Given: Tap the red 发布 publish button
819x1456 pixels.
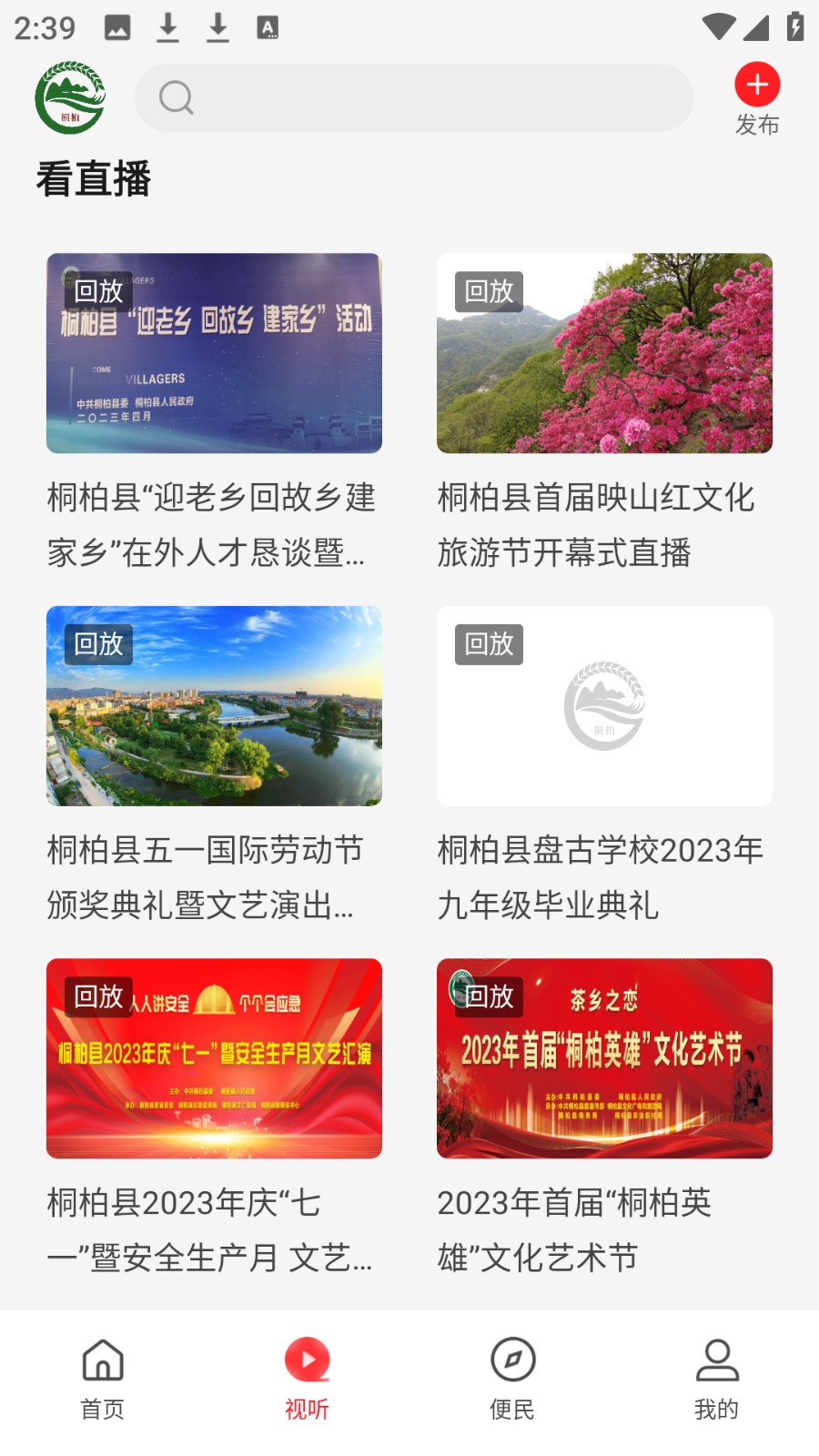Looking at the screenshot, I should pos(757,97).
